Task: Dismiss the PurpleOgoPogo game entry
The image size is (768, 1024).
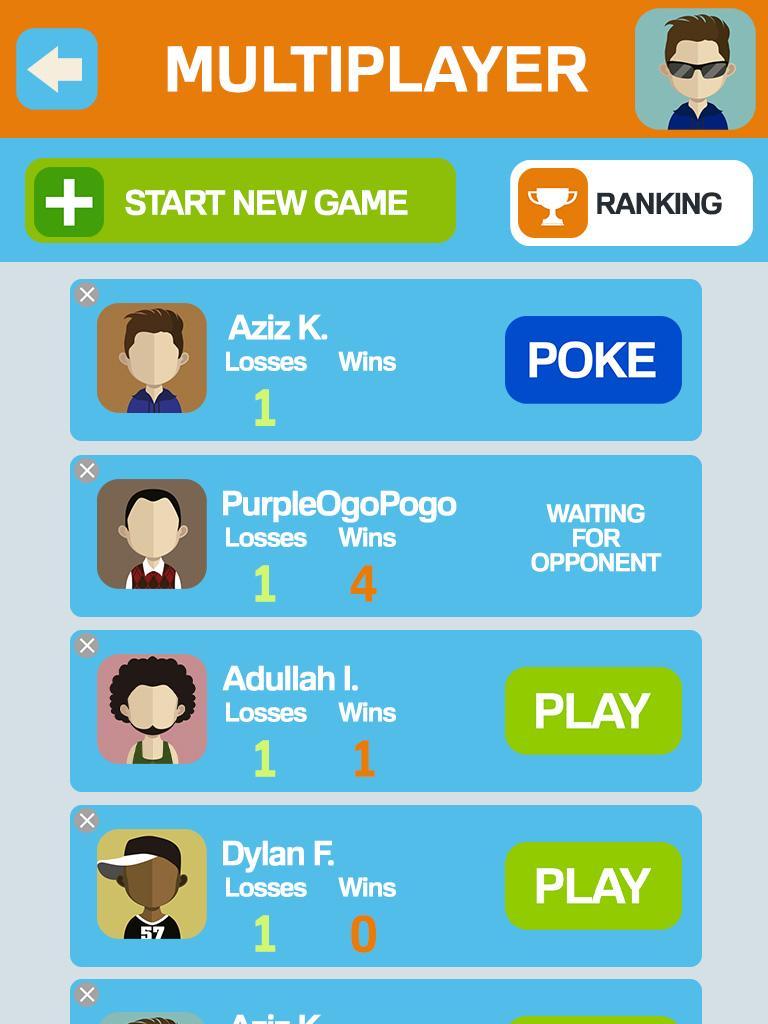Action: pyautogui.click(x=87, y=471)
